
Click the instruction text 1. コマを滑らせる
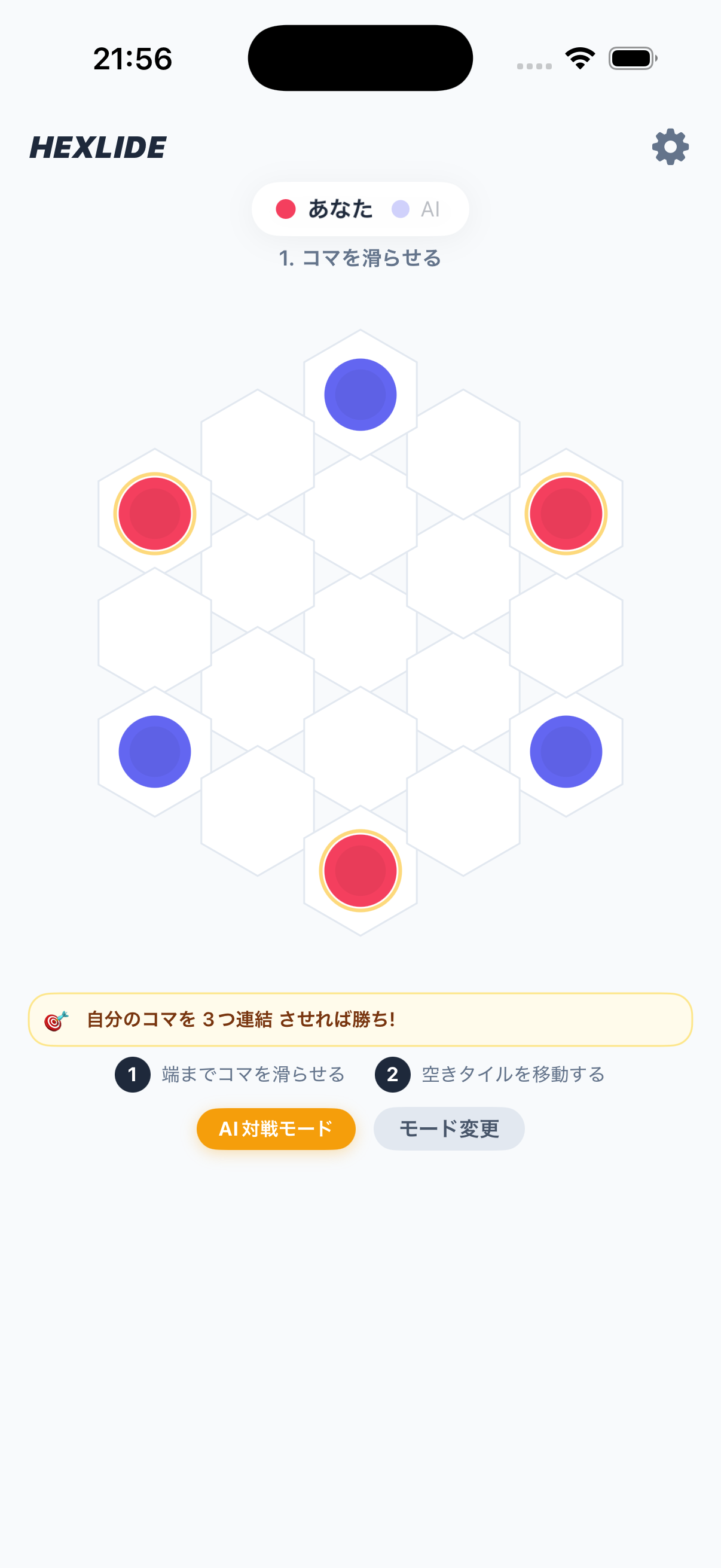[360, 258]
